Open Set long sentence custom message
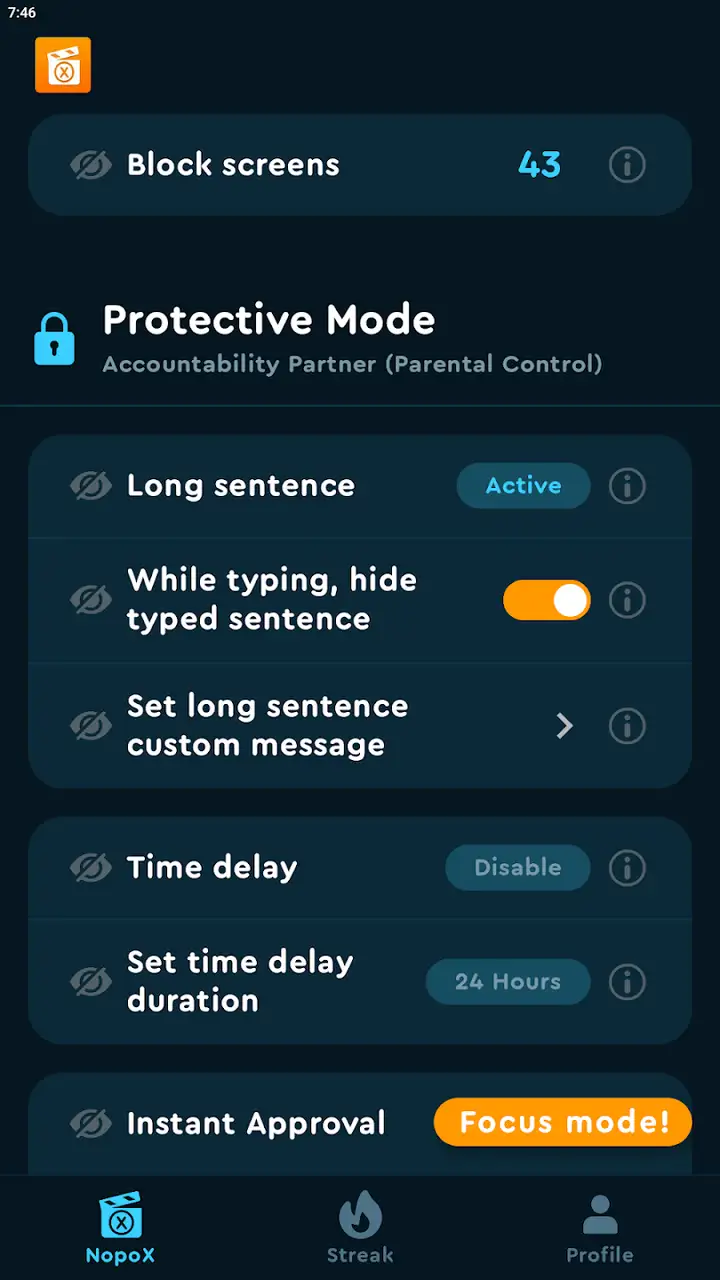720x1280 pixels. click(360, 726)
